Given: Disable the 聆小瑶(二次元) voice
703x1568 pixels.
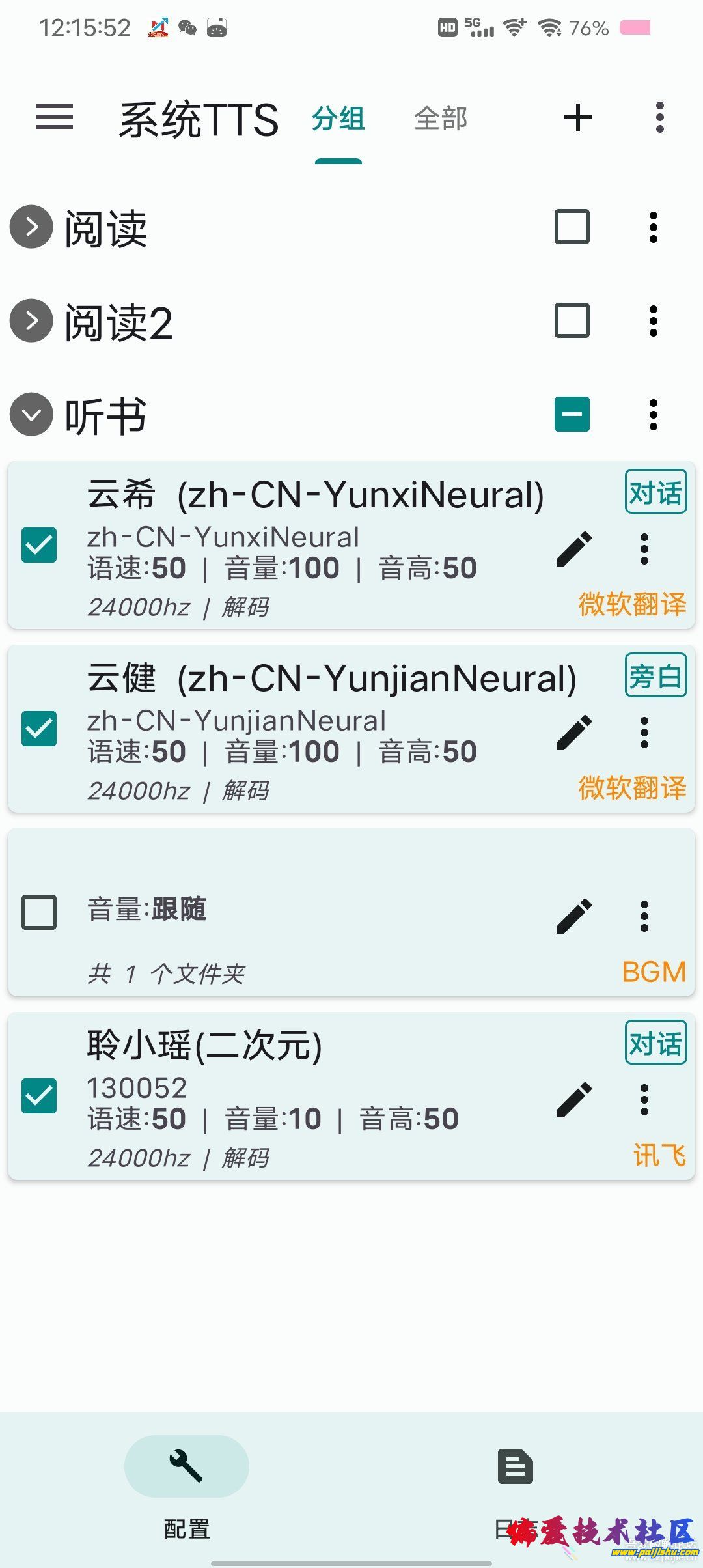Looking at the screenshot, I should coord(39,1096).
